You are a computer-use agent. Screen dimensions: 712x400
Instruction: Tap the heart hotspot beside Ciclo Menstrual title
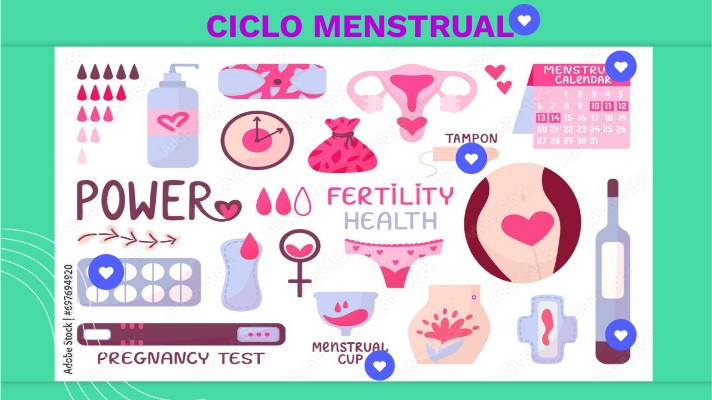(x=524, y=20)
